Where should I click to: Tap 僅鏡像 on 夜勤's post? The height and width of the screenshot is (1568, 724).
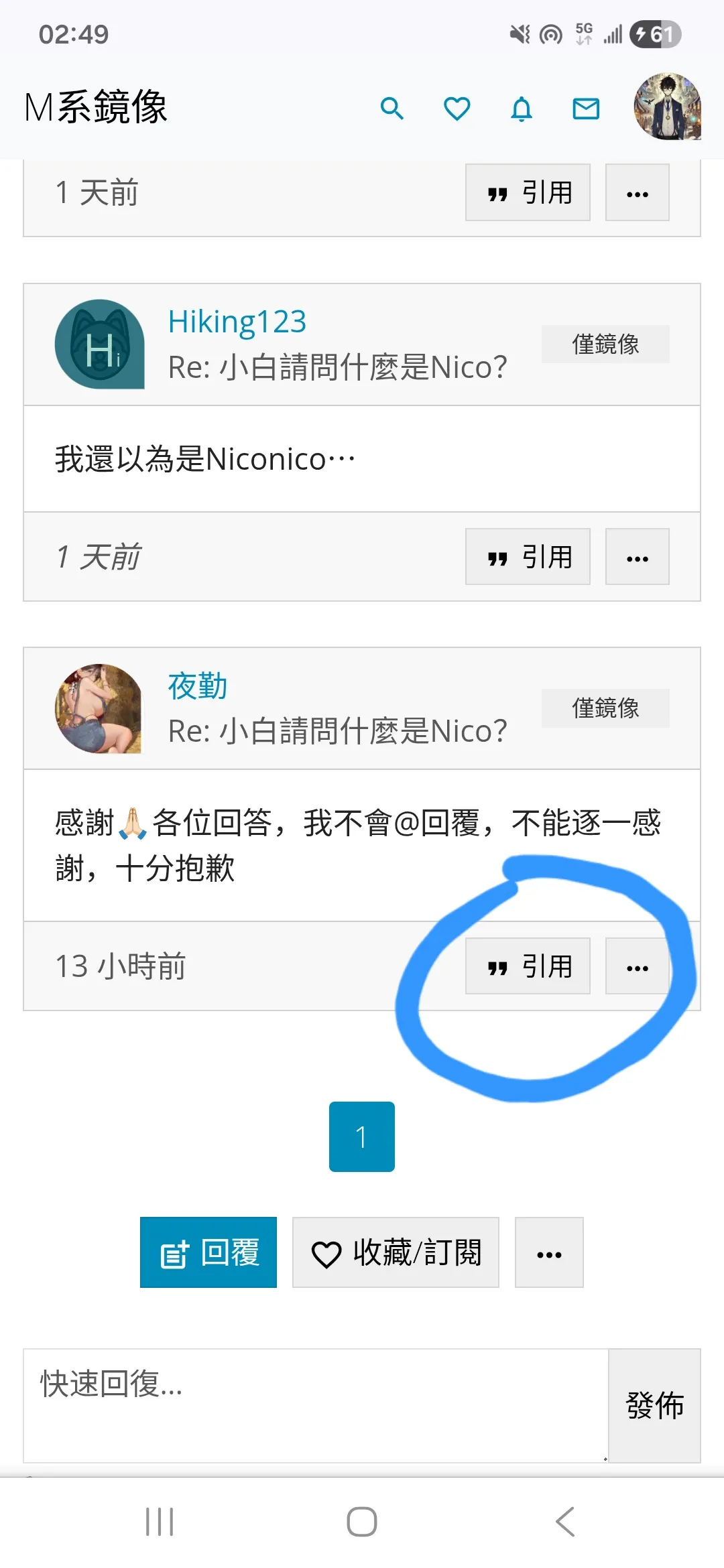[605, 708]
